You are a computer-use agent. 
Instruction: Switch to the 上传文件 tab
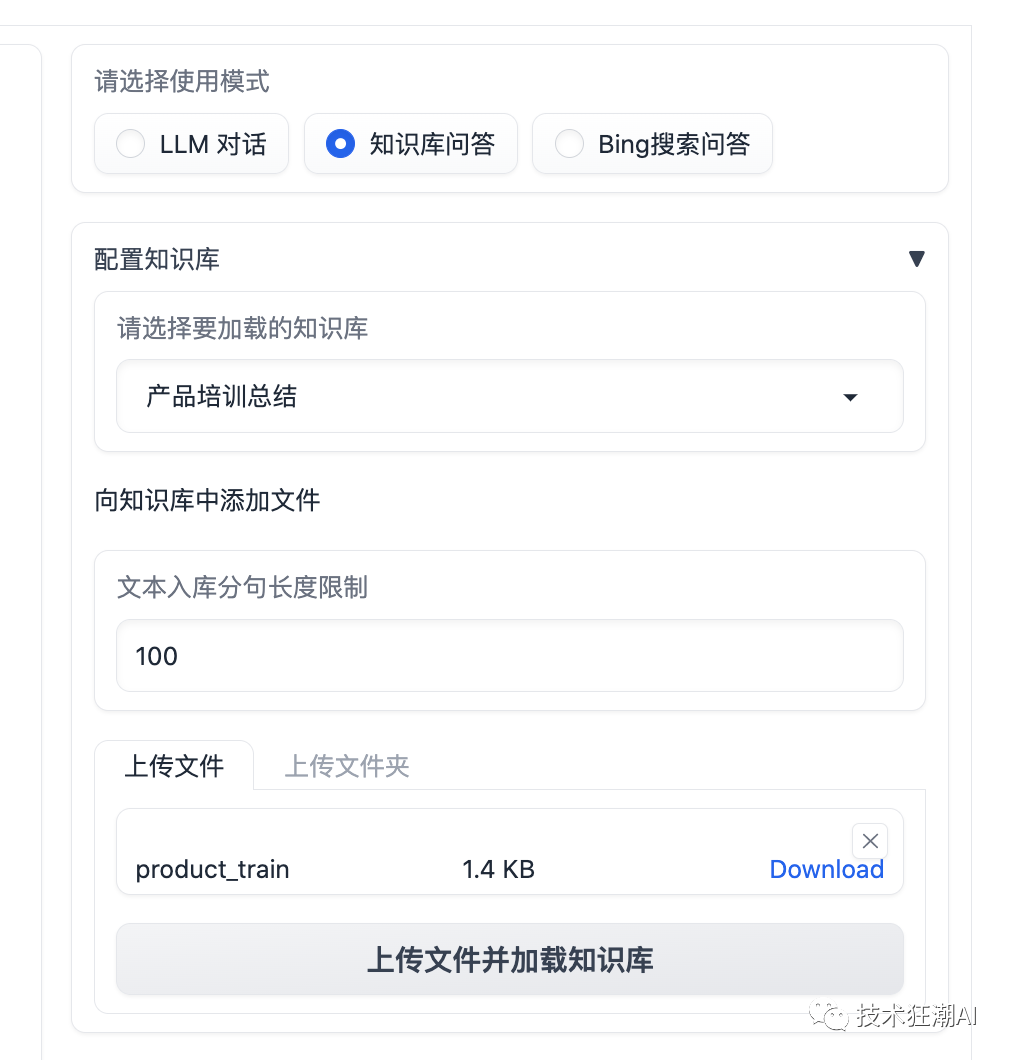[x=174, y=766]
